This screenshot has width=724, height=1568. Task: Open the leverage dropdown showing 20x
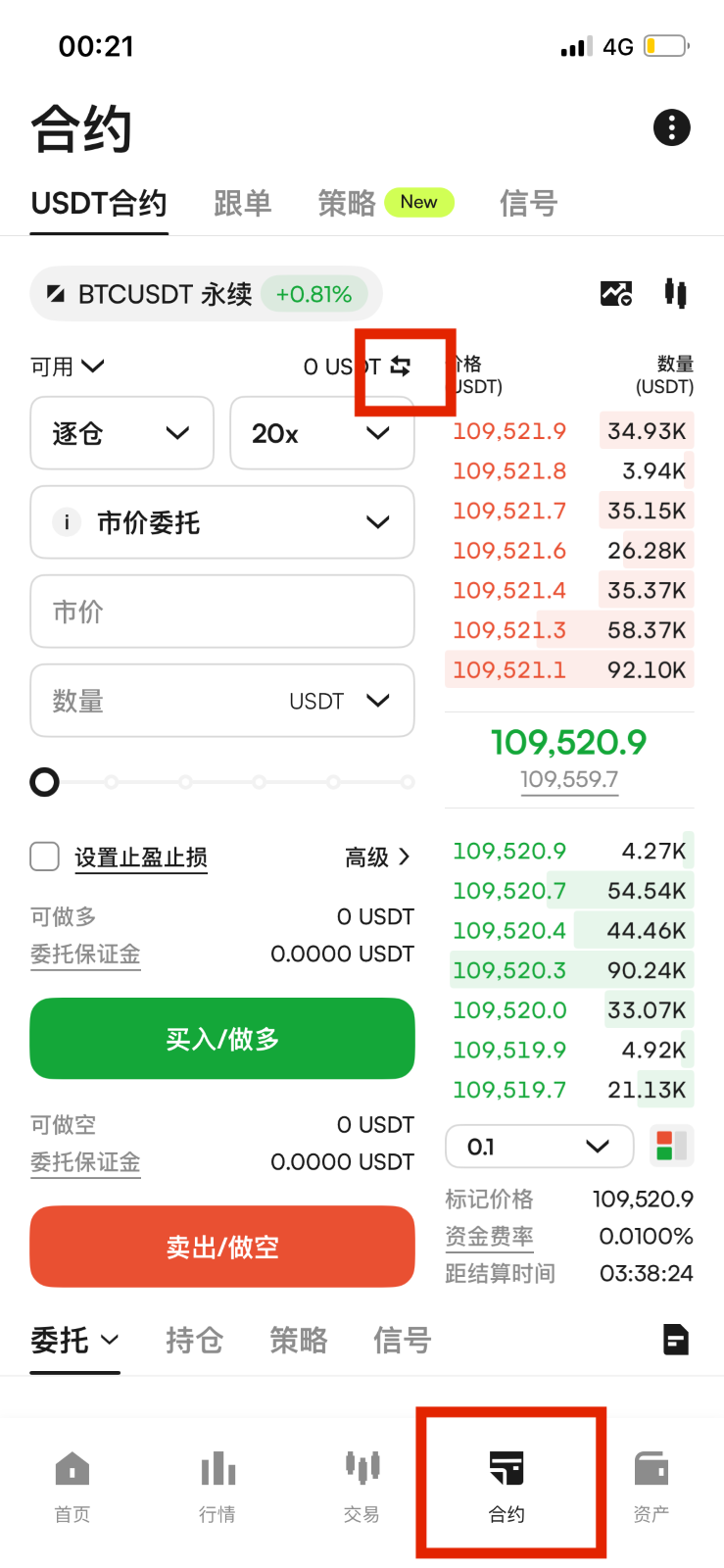point(321,433)
